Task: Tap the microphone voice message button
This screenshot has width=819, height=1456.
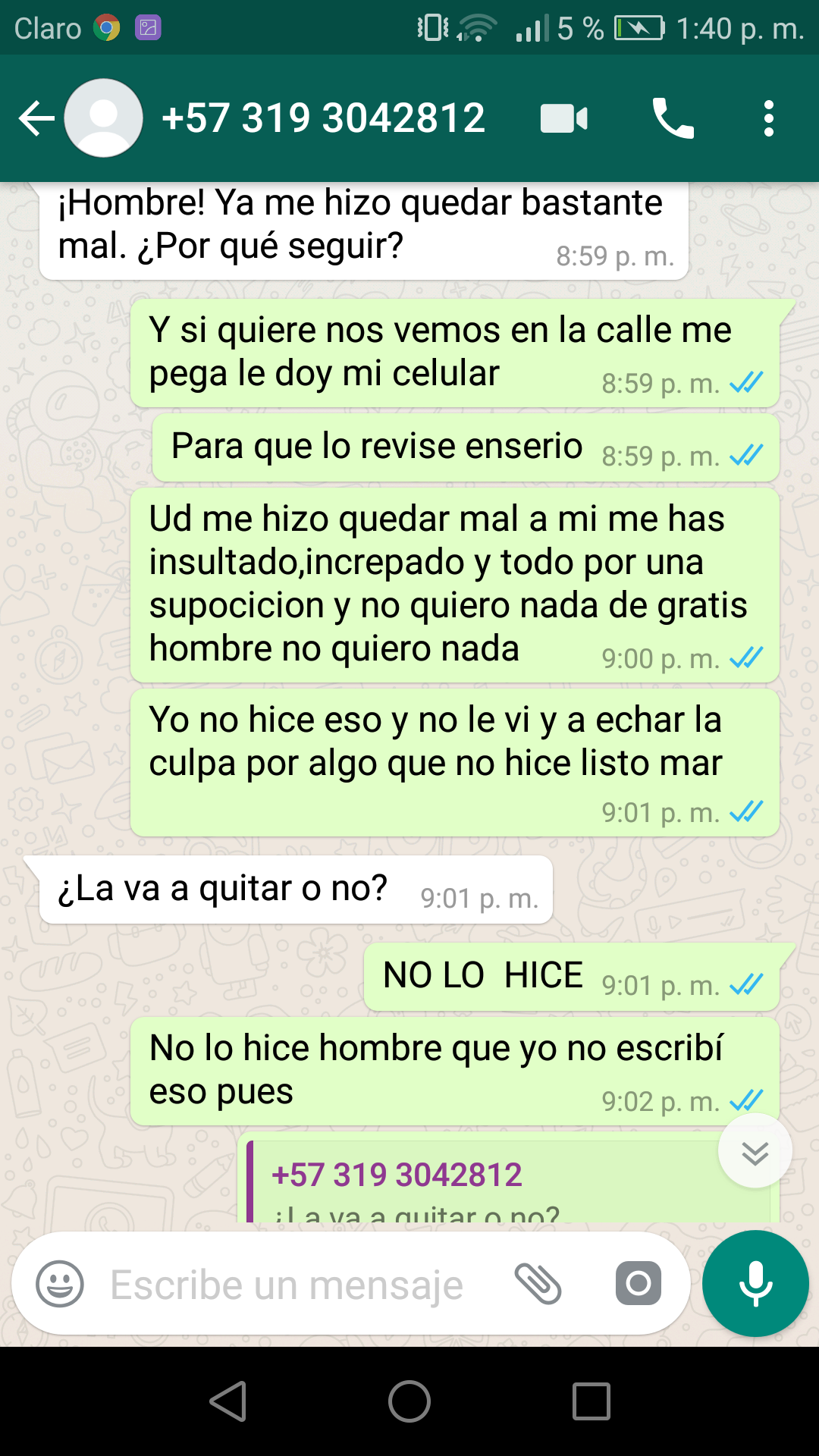Action: tap(755, 1284)
